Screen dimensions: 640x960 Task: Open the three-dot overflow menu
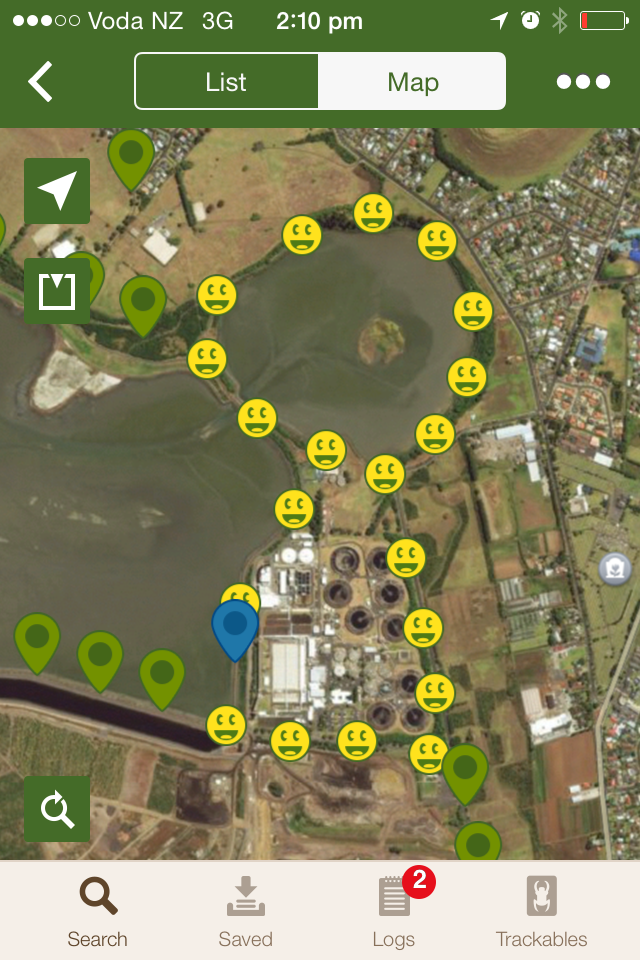point(583,82)
